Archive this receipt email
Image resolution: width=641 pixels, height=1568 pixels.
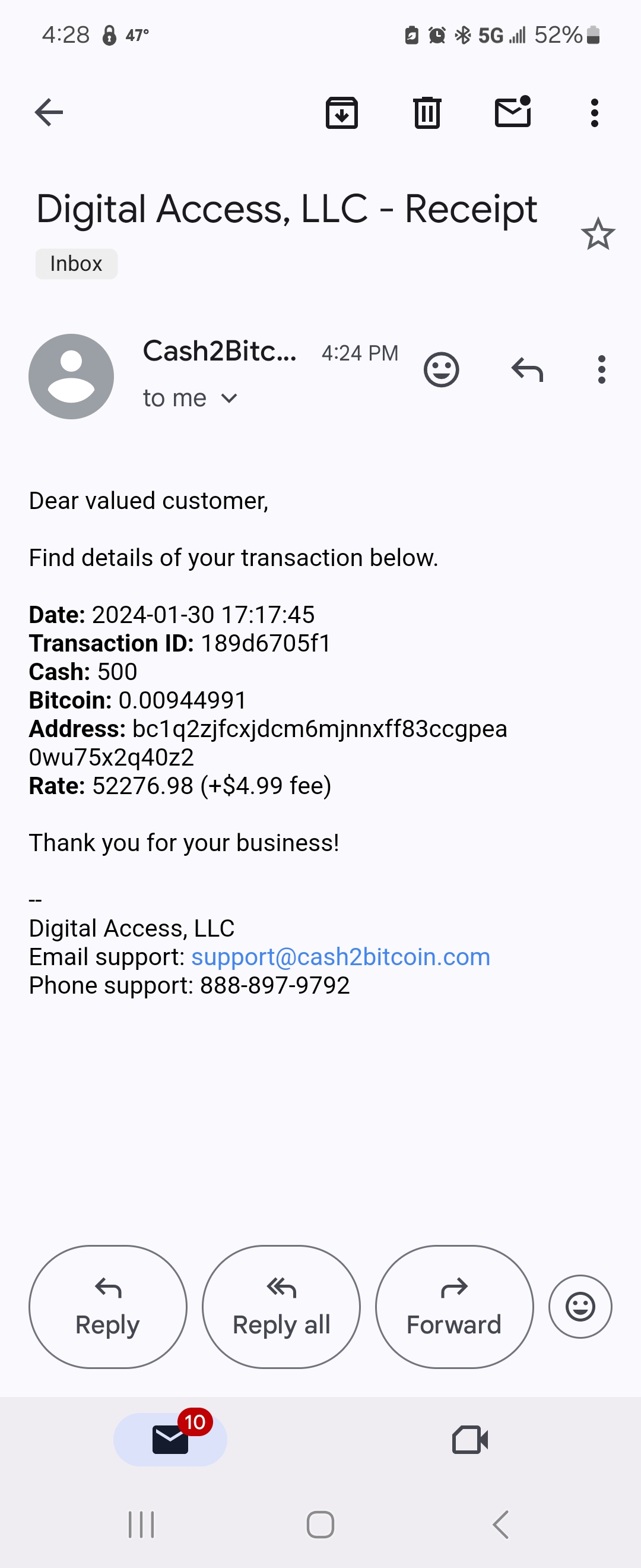click(x=342, y=113)
